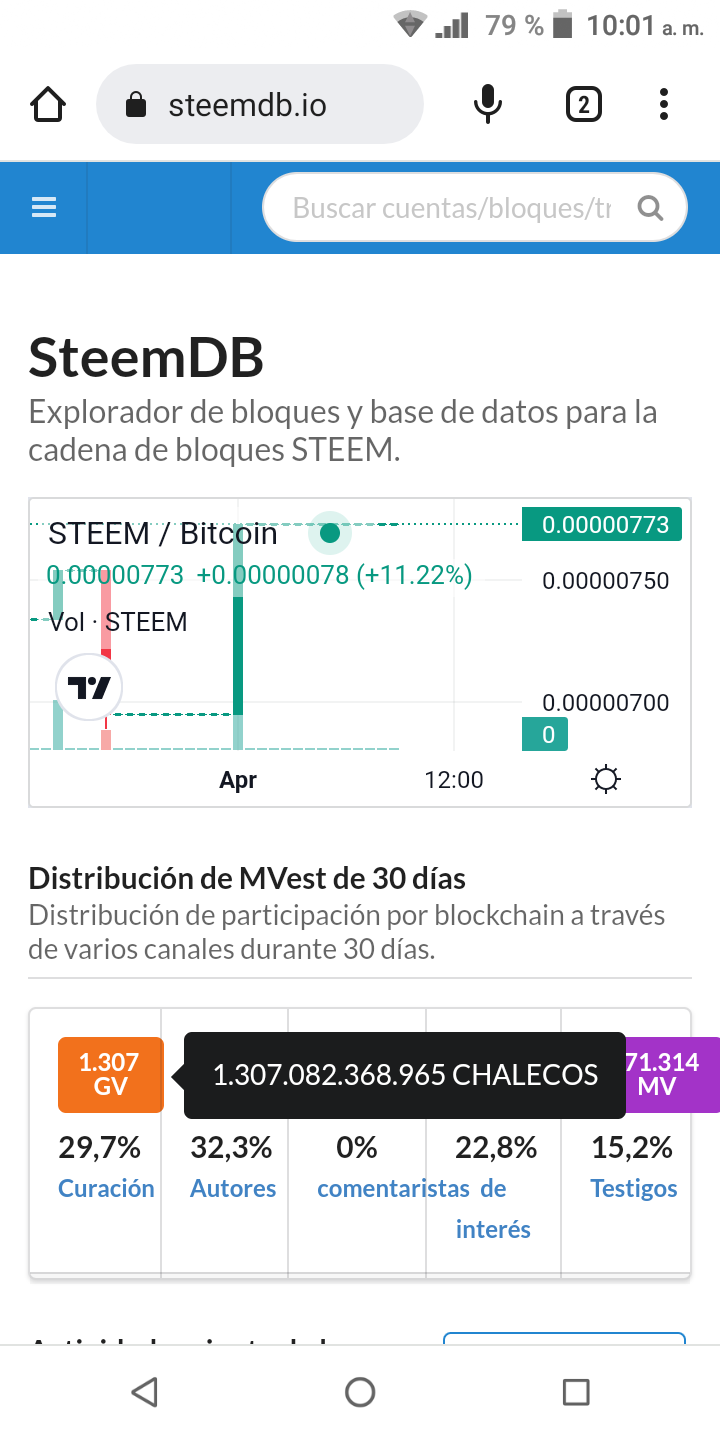
Task: Open the SteemDB hamburger menu
Action: [x=44, y=208]
